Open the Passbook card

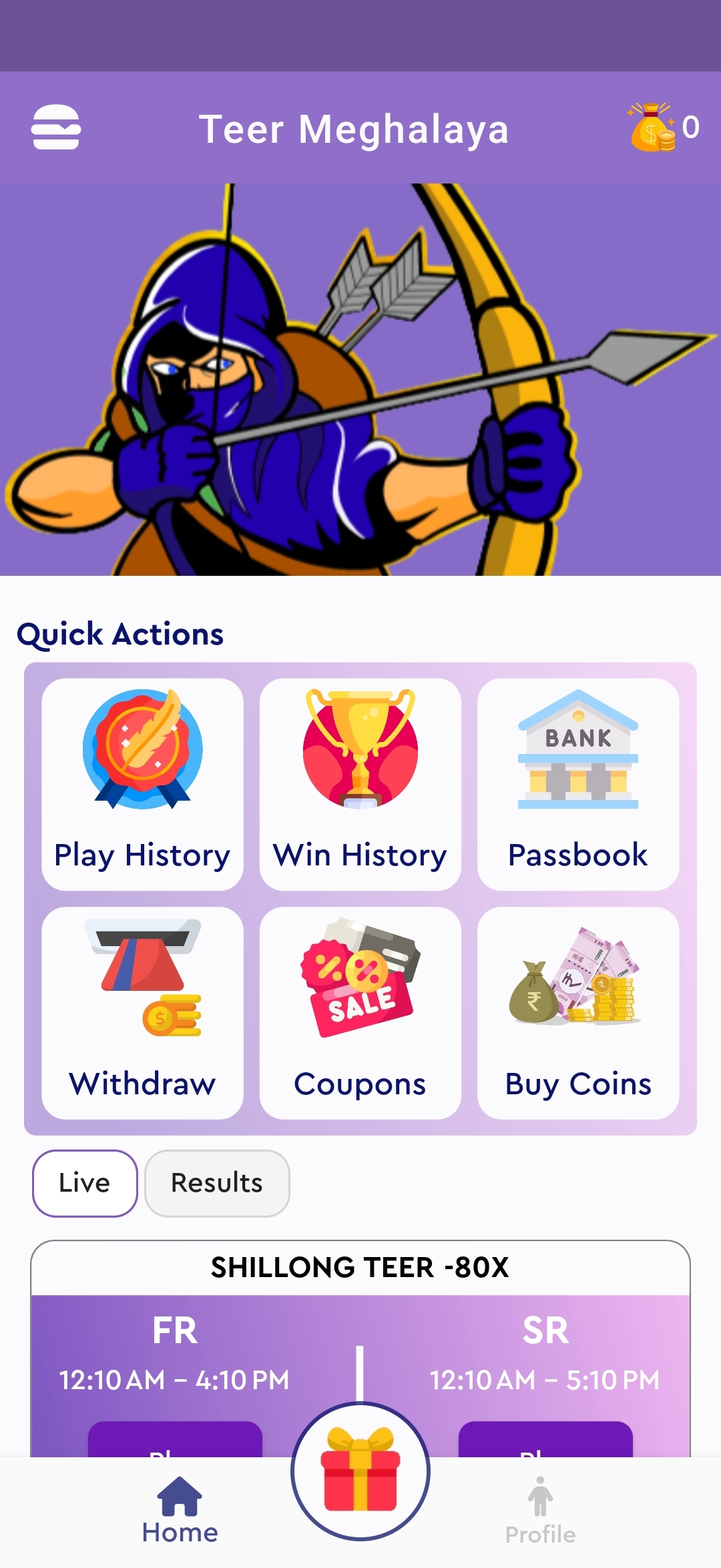click(x=578, y=784)
